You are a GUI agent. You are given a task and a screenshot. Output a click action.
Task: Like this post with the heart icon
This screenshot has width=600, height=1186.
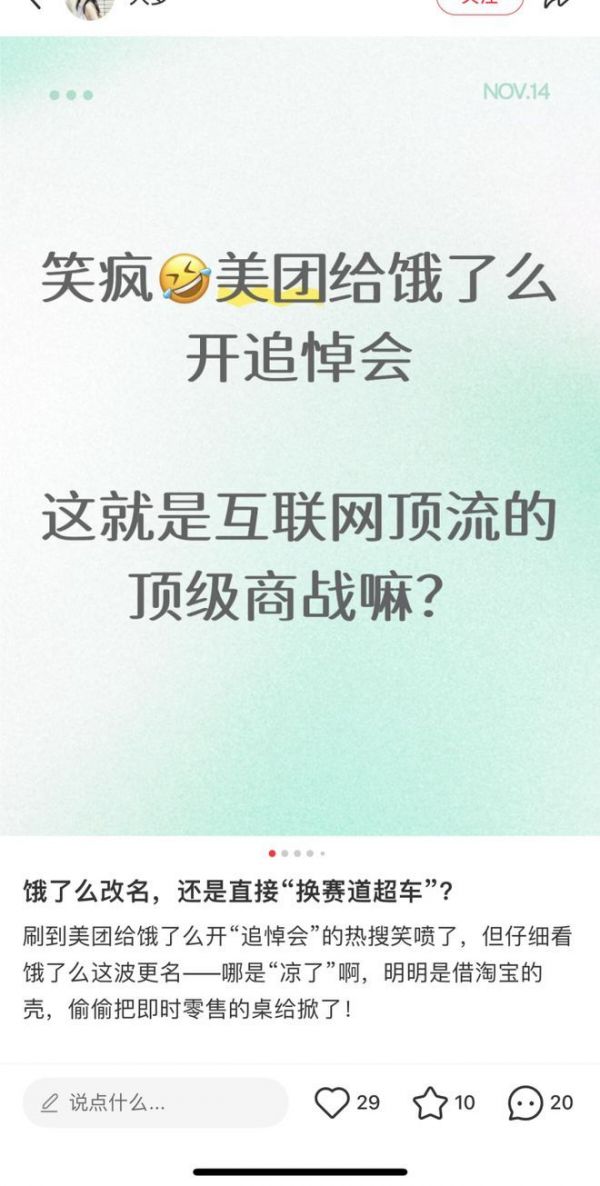331,1102
